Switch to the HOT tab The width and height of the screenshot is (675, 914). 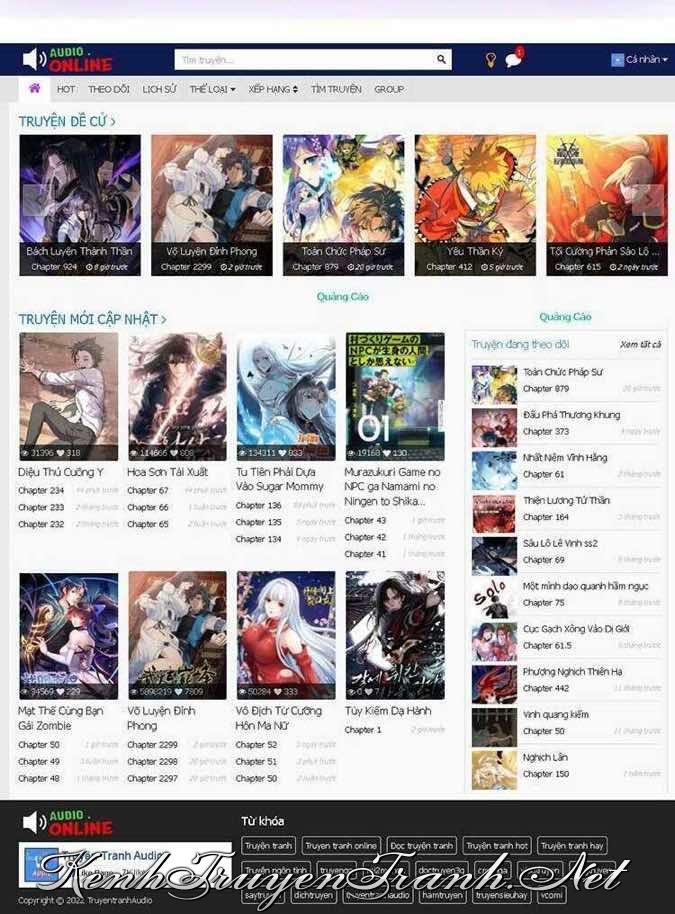click(66, 89)
